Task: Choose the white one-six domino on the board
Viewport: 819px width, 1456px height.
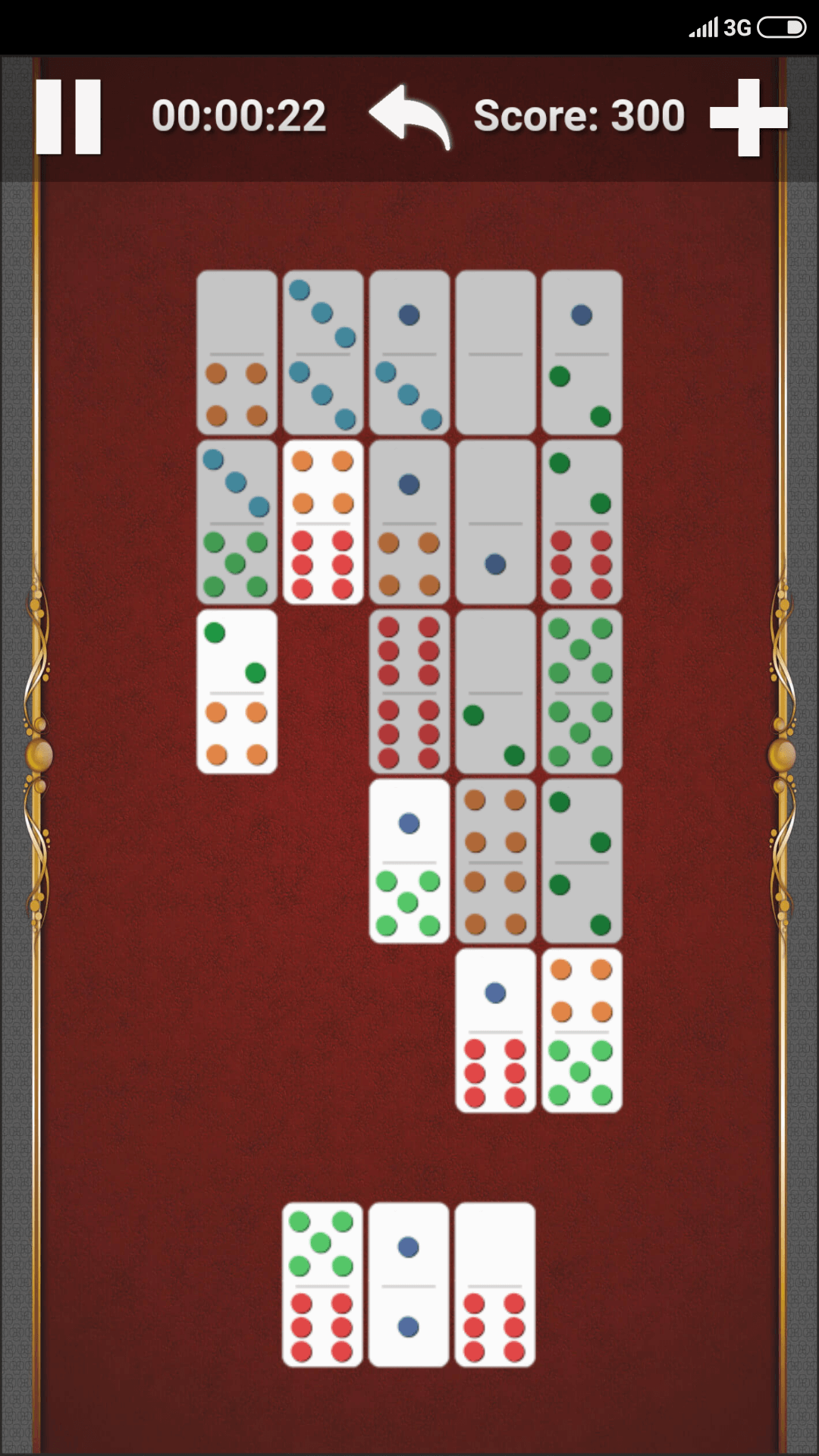Action: pos(495,1031)
